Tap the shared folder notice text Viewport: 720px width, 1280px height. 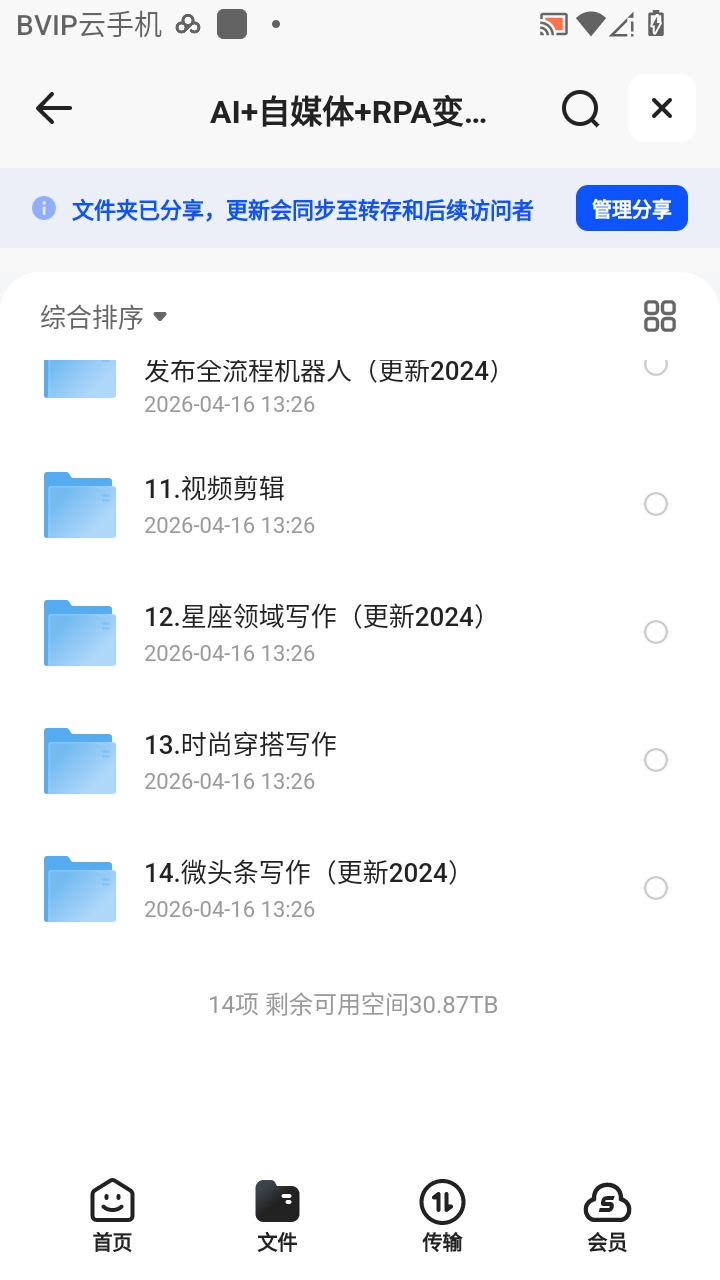coord(300,208)
